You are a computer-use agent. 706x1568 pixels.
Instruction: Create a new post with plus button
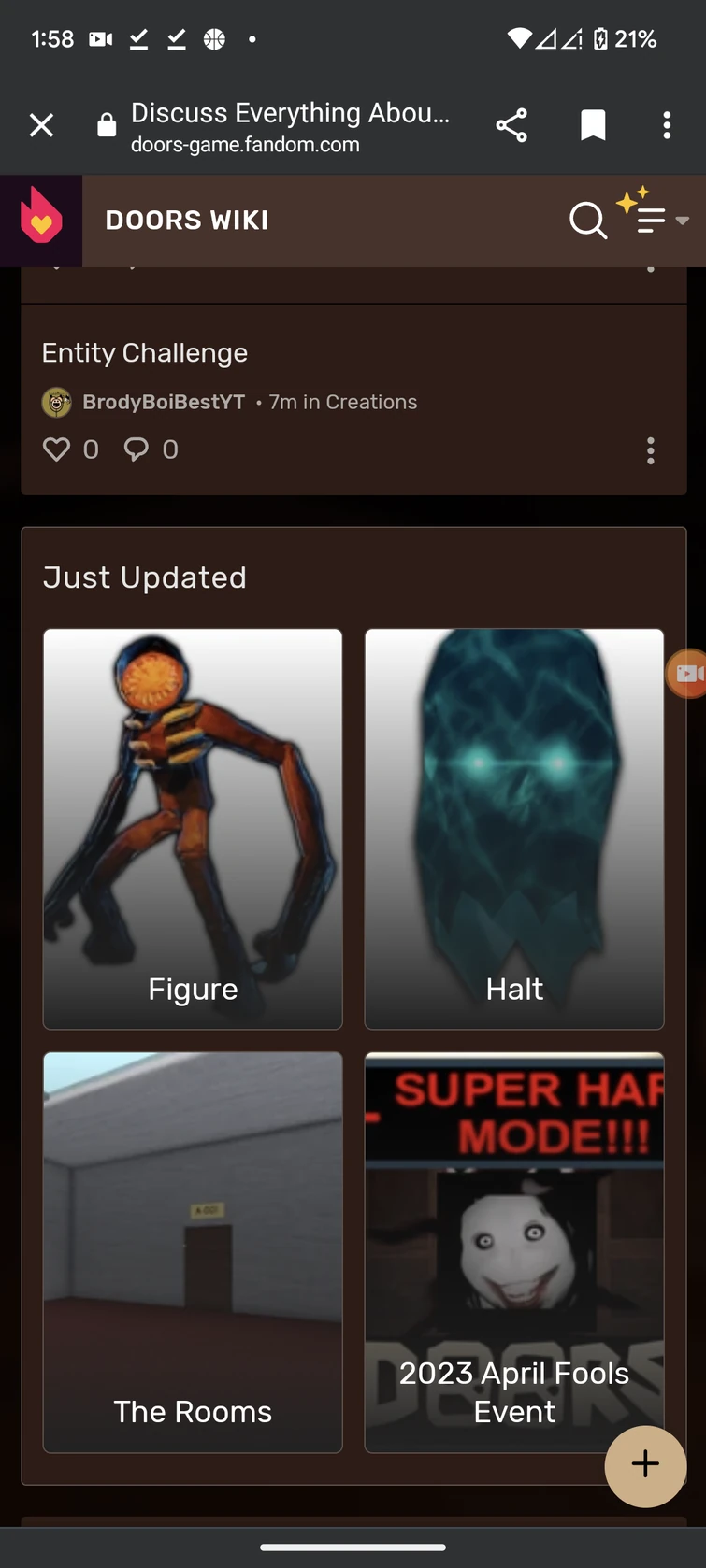tap(645, 1464)
